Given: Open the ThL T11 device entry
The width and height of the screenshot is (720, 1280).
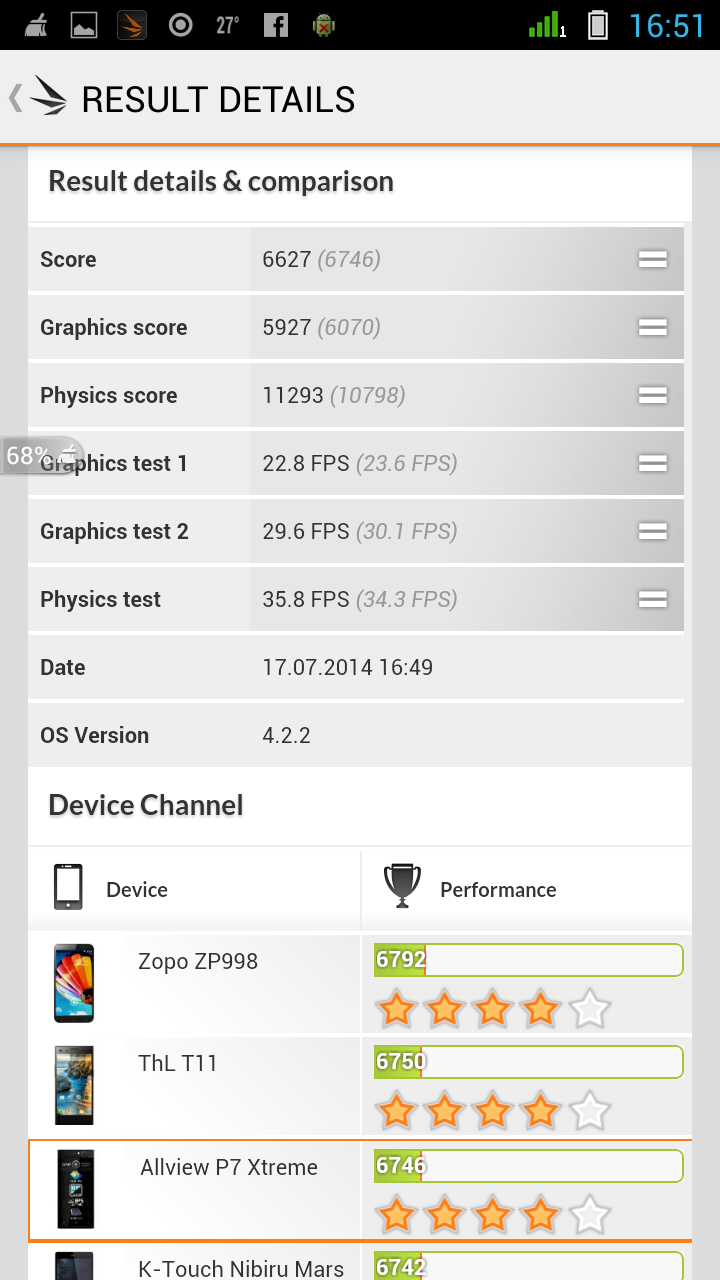Looking at the screenshot, I should click(178, 1064).
